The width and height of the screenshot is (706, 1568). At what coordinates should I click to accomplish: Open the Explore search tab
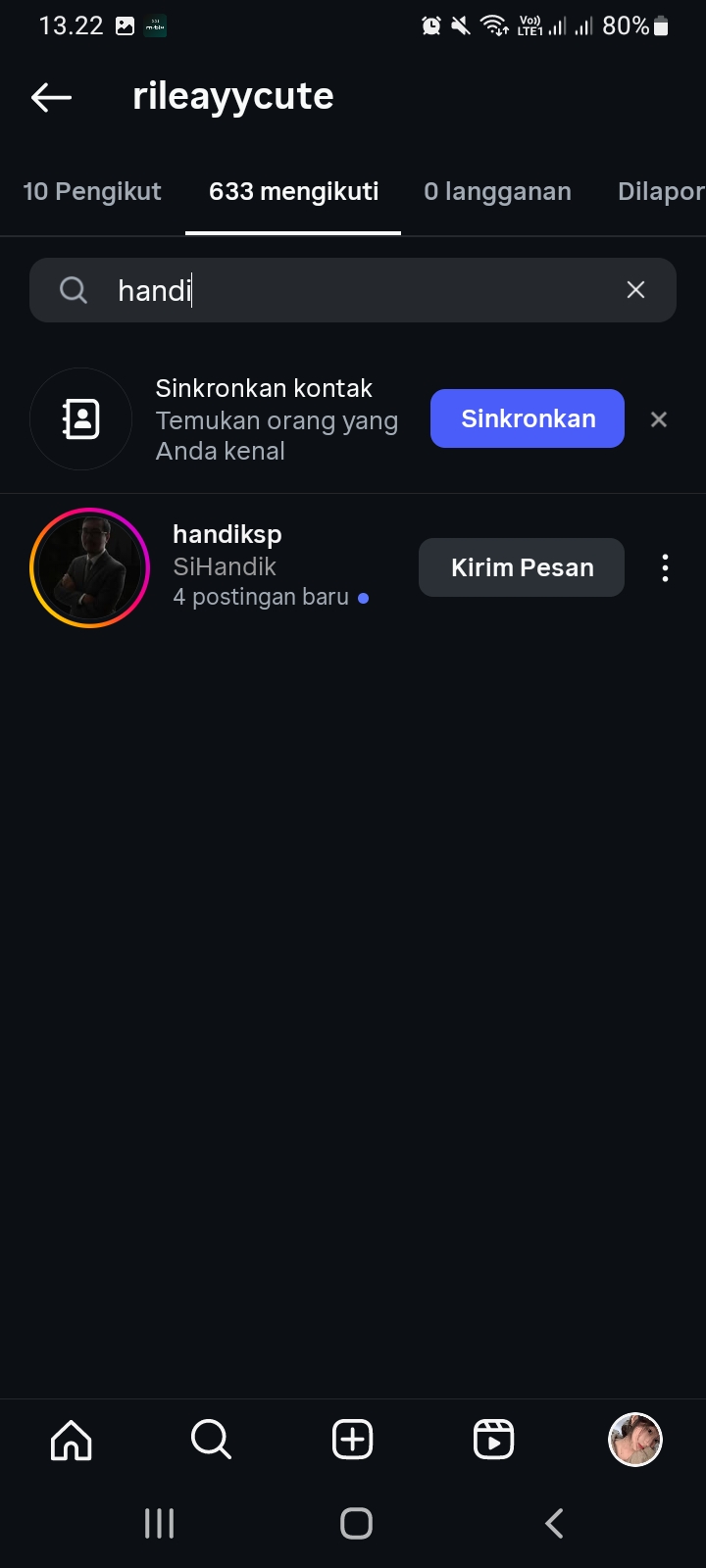211,1440
